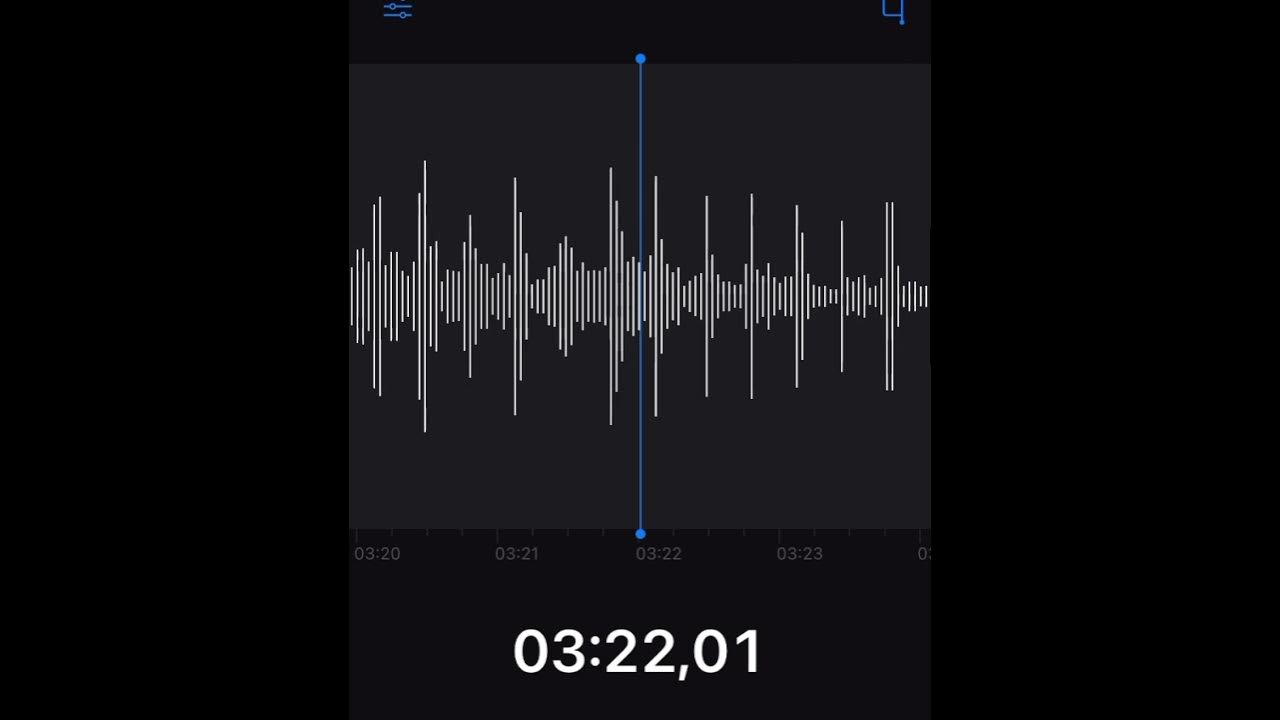Open the playback options sliders icon
This screenshot has height=720, width=1280.
click(x=397, y=10)
